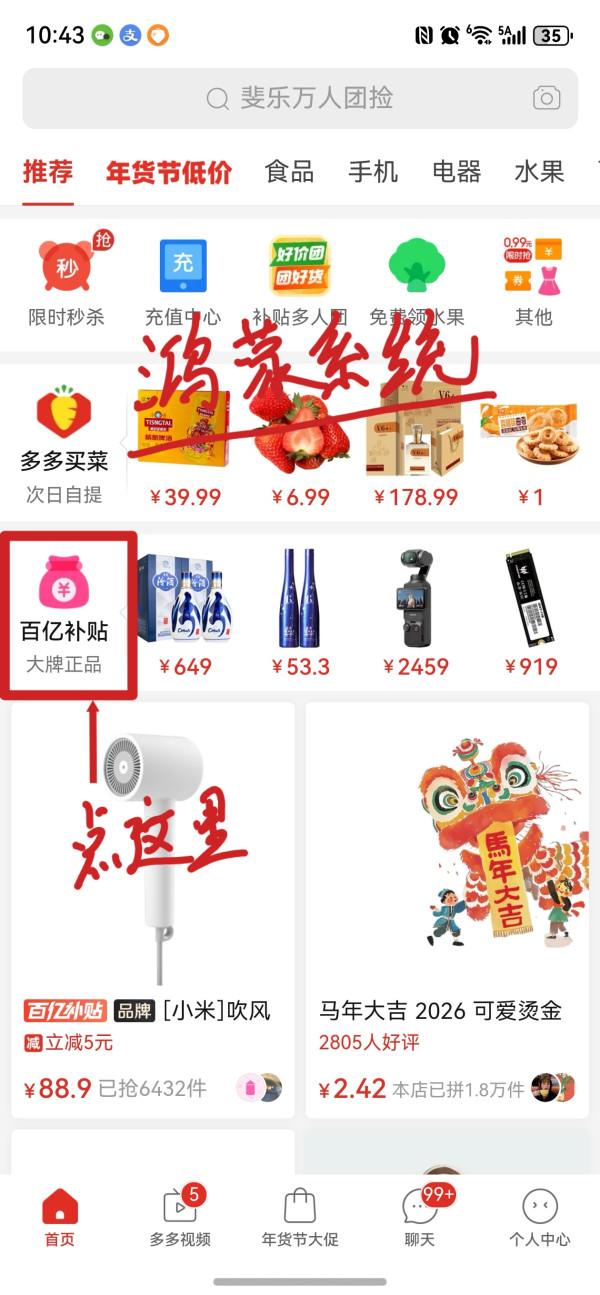600x1295 pixels.
Task: Switch to the 食品 tab
Action: coord(289,172)
